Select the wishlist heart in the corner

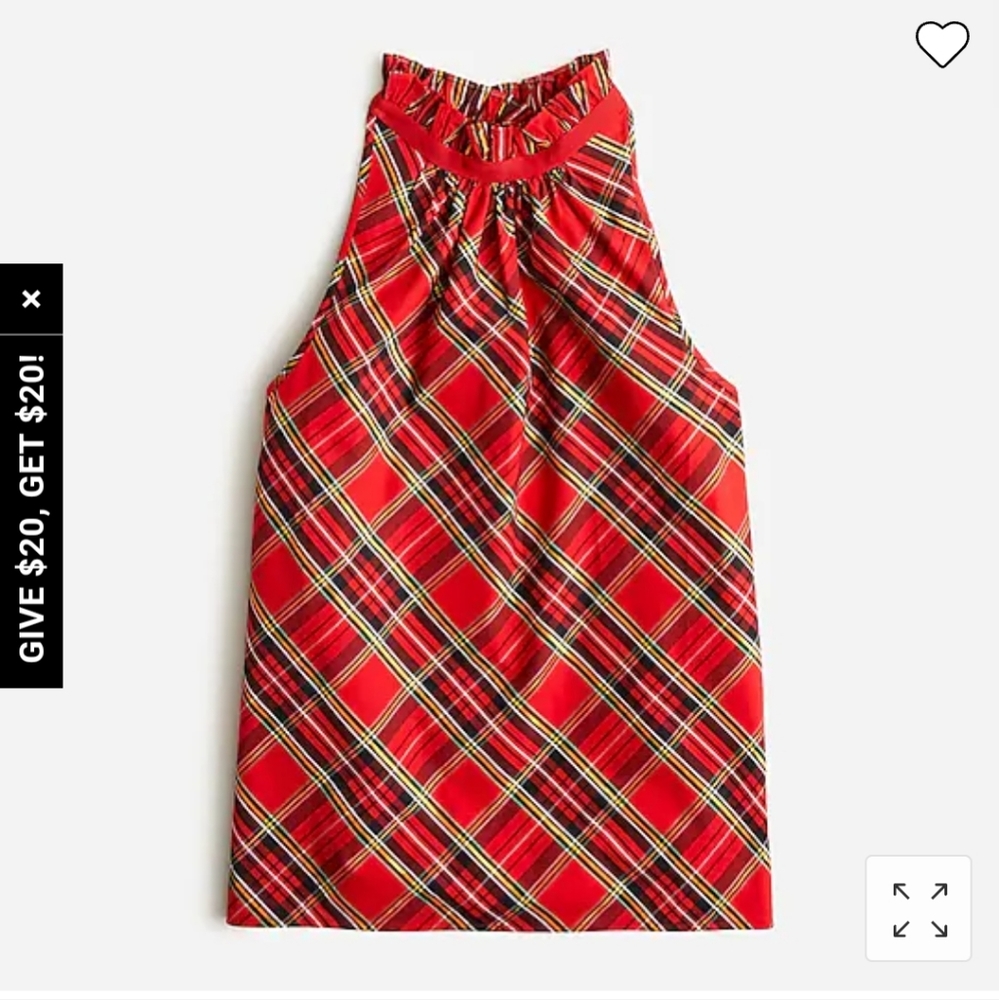[x=941, y=44]
